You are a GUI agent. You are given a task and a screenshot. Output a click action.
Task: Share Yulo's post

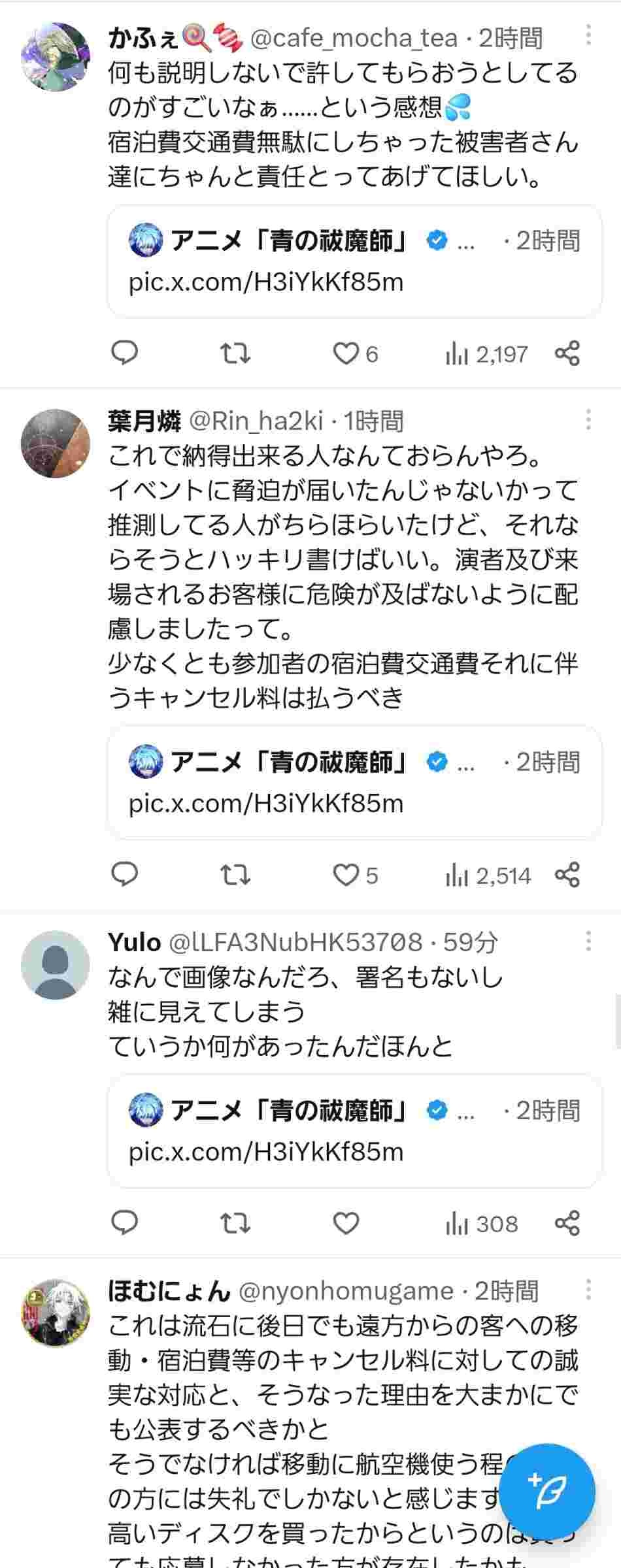tap(567, 1223)
